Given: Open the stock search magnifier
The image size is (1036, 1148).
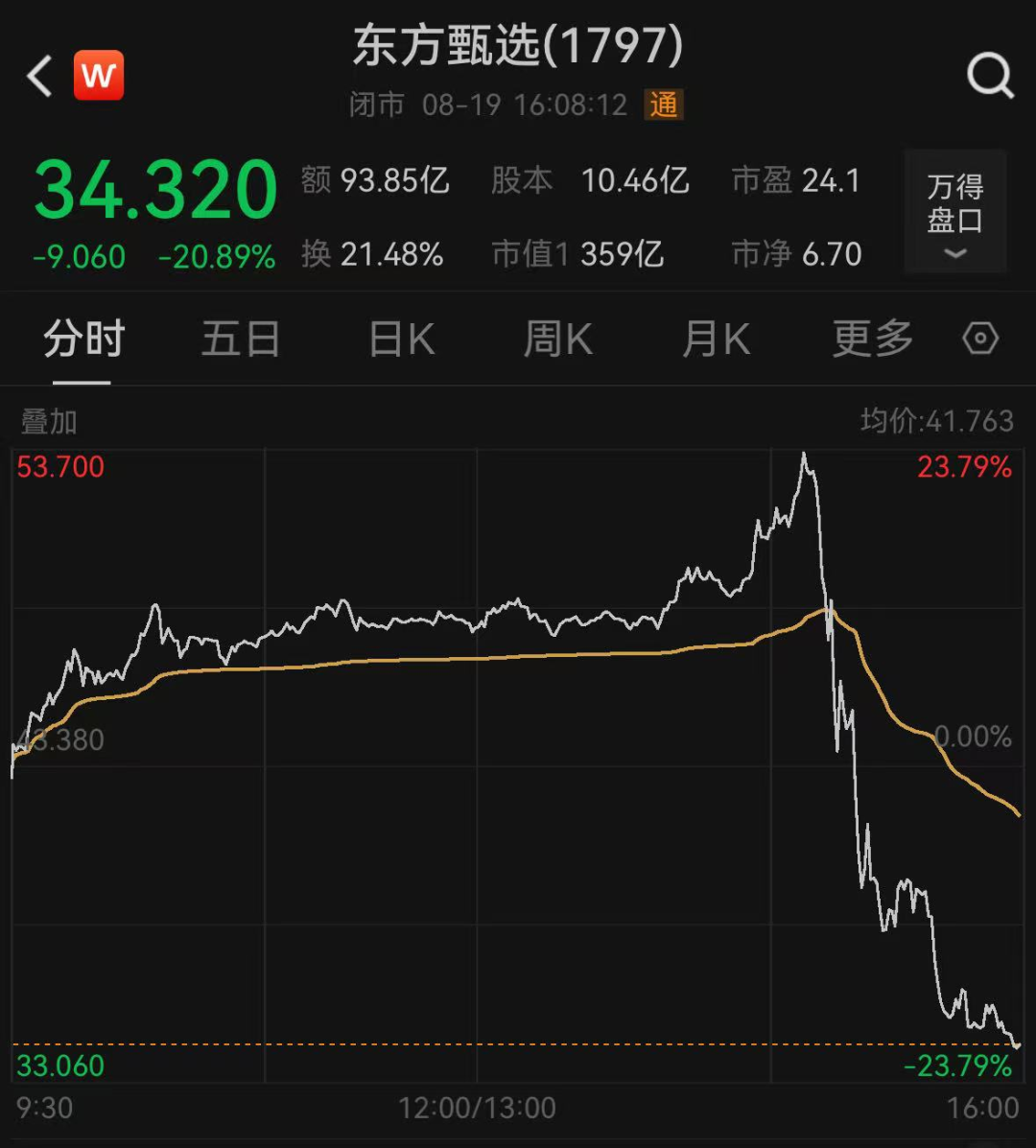Looking at the screenshot, I should (x=989, y=76).
